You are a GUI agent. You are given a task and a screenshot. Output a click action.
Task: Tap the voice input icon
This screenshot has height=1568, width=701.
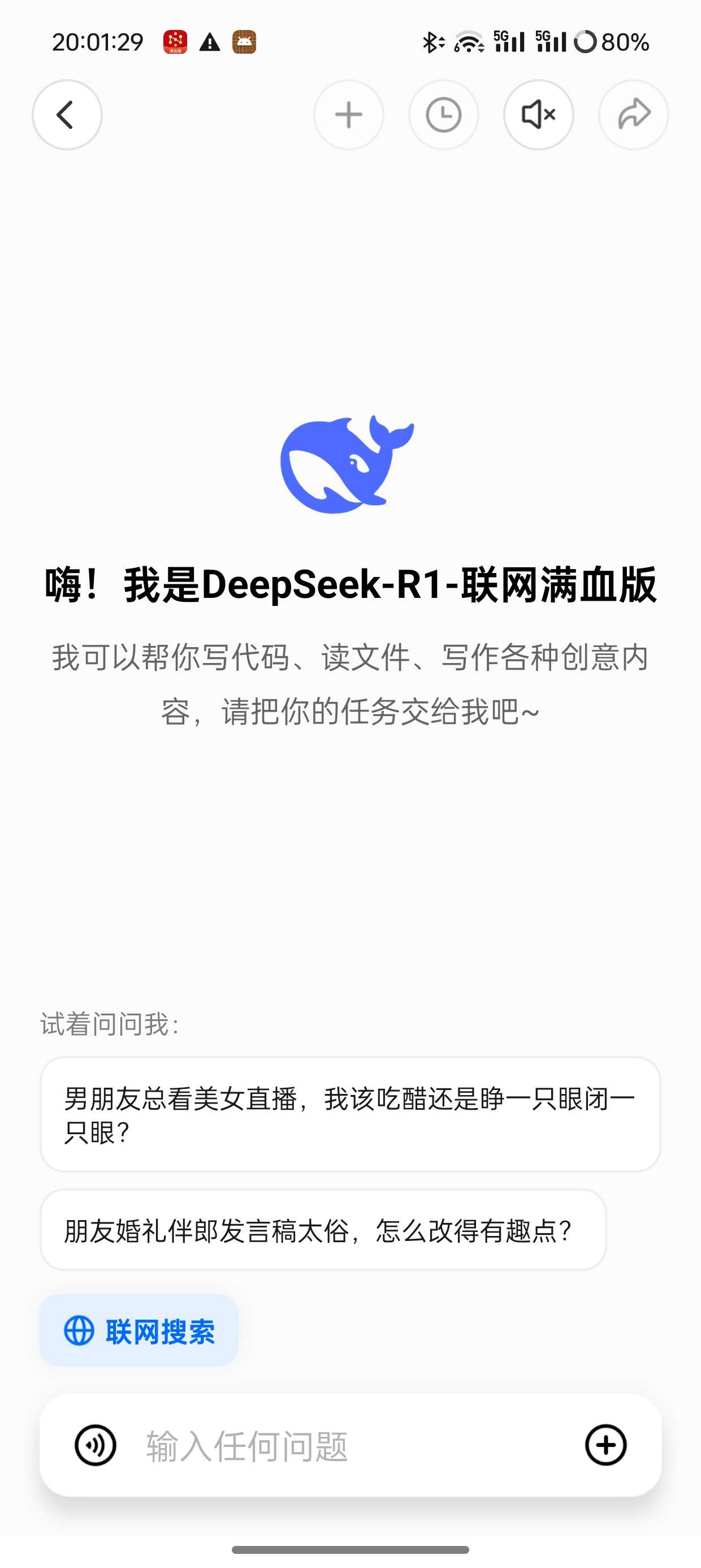pyautogui.click(x=96, y=1445)
